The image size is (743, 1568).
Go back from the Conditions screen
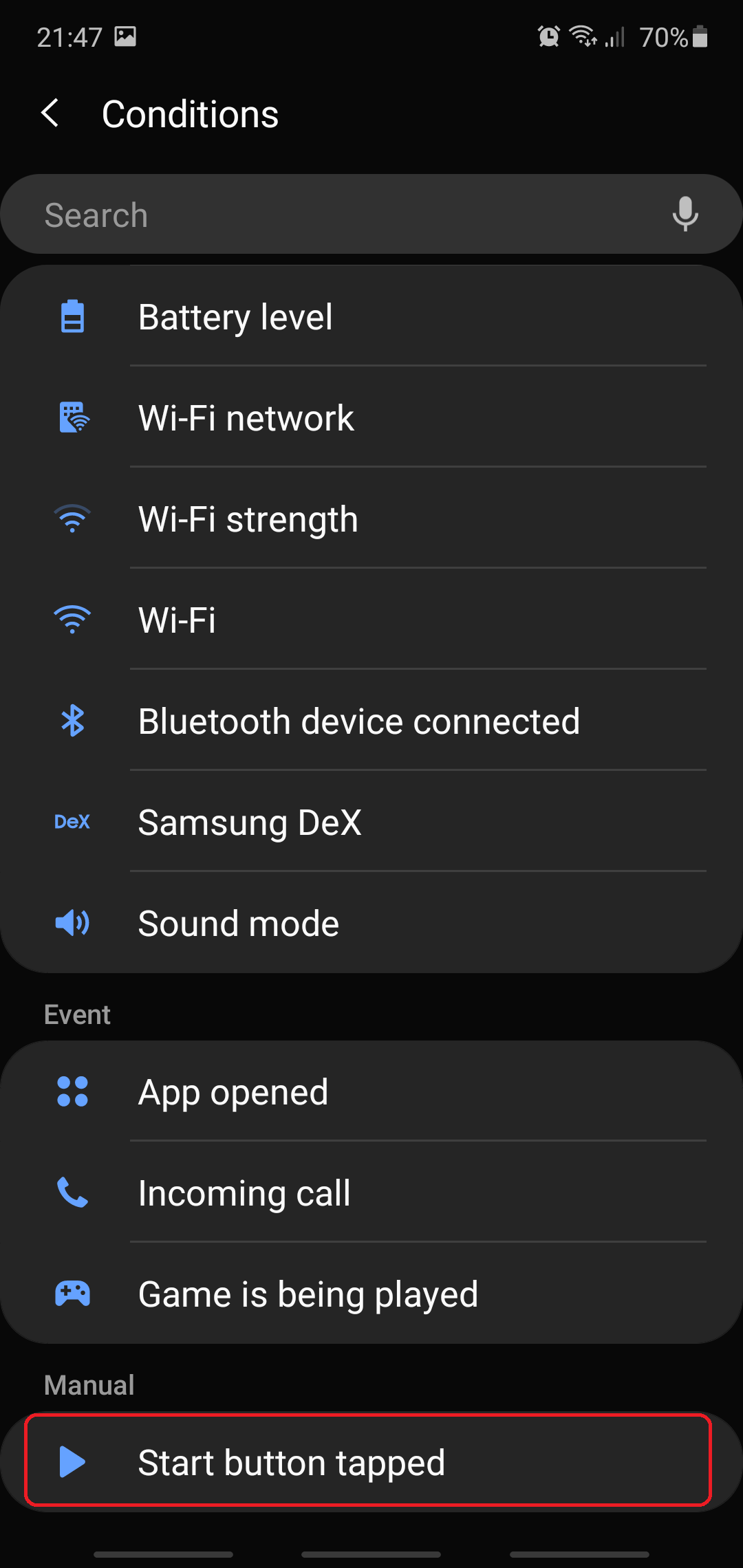50,113
